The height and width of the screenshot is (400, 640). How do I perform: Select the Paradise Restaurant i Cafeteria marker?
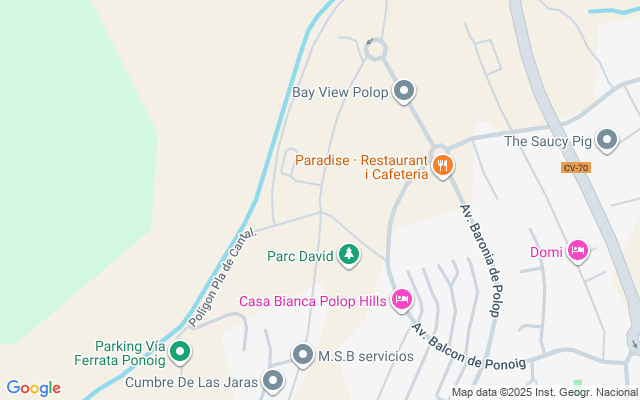pyautogui.click(x=442, y=167)
